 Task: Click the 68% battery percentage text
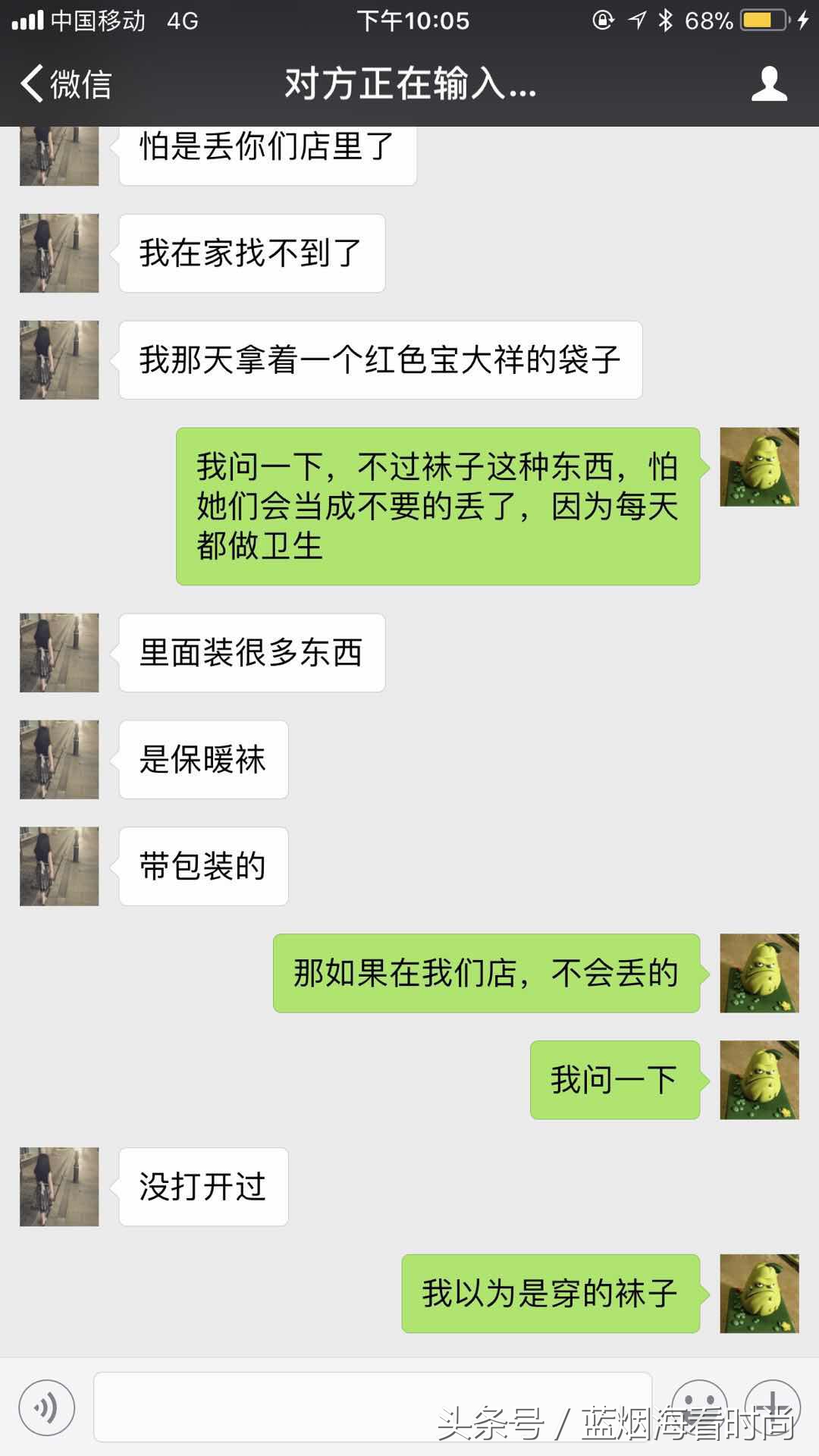click(x=709, y=19)
